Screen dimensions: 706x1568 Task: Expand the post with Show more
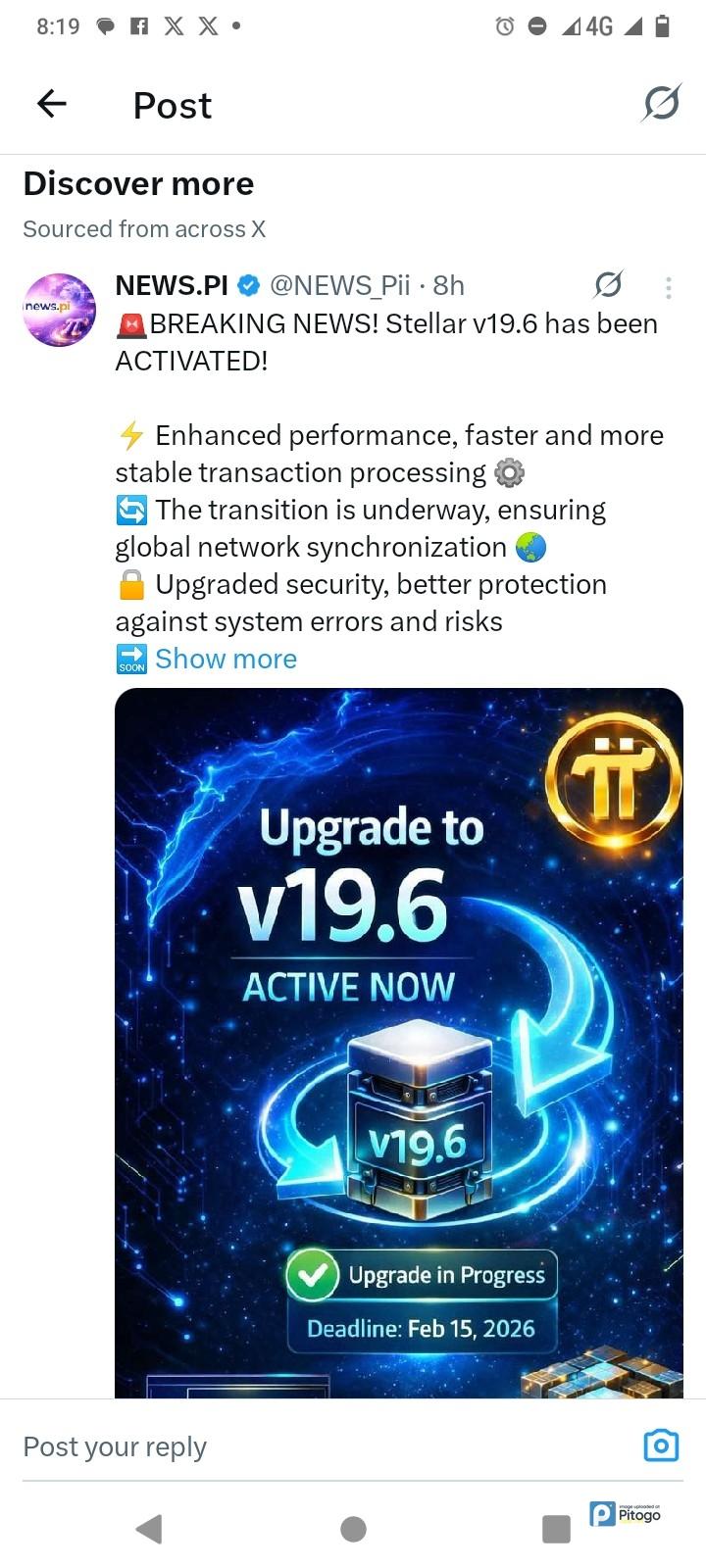(226, 659)
